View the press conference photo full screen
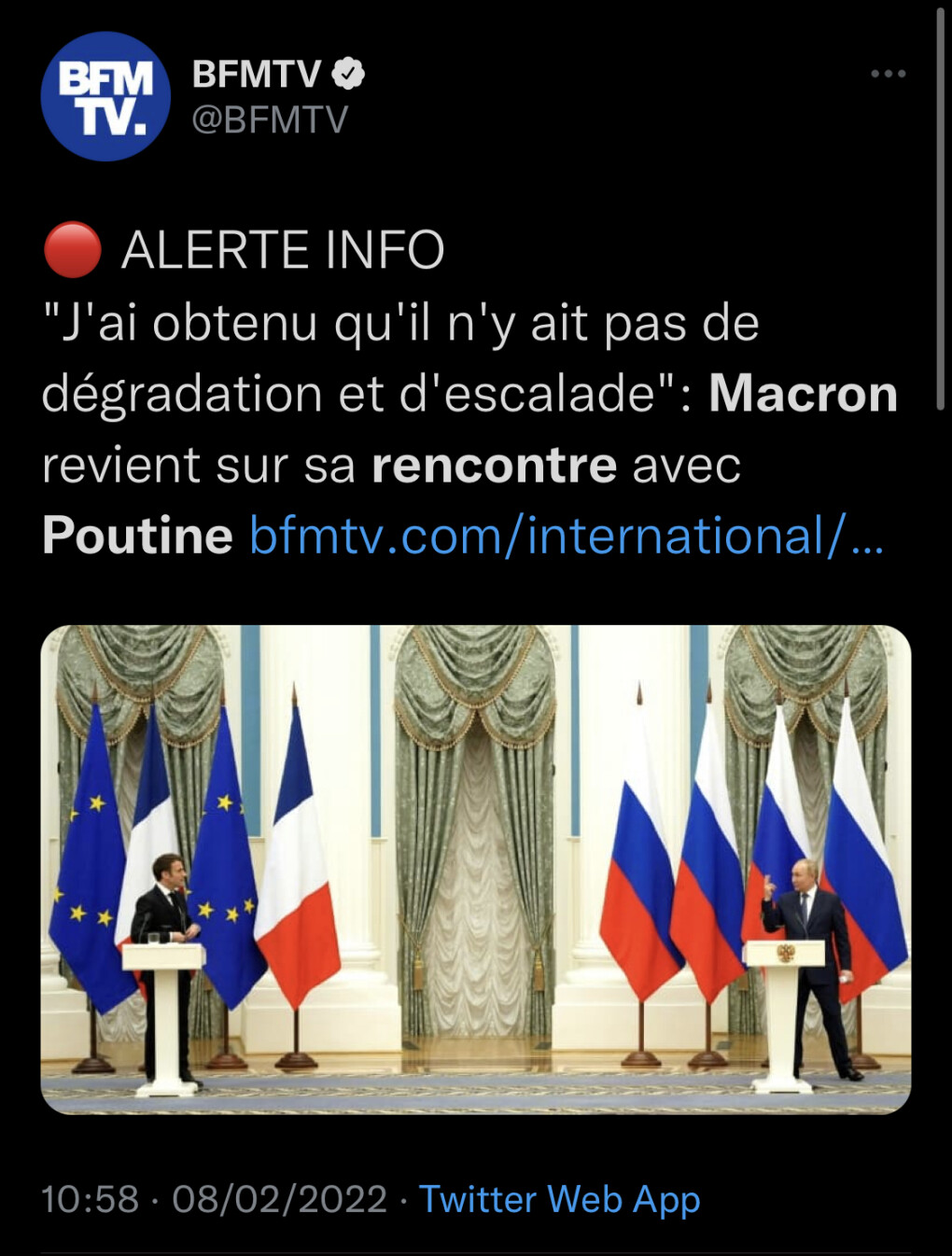Viewport: 952px width, 1256px height. click(475, 869)
